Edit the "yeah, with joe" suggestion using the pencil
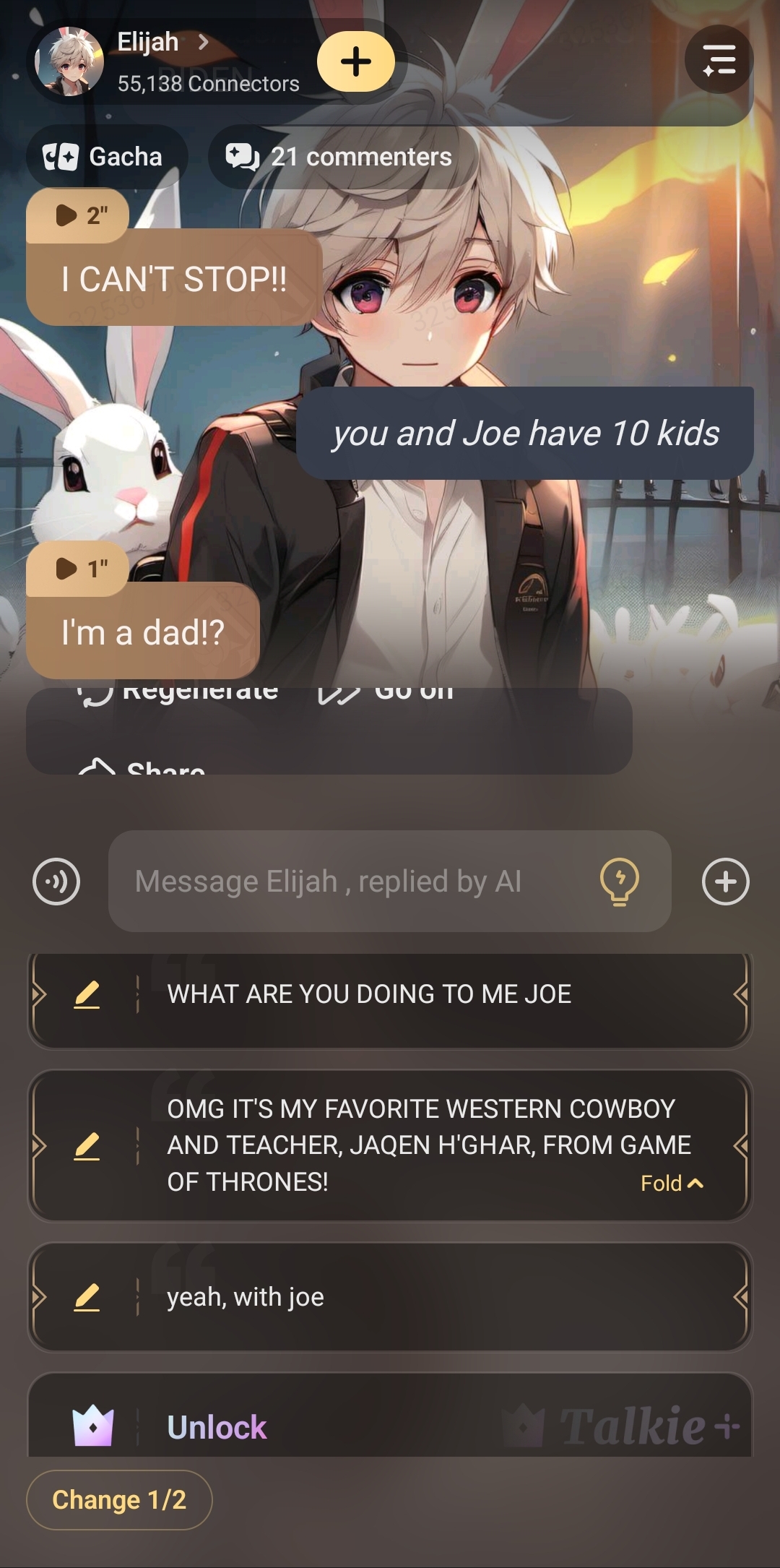The height and width of the screenshot is (1568, 780). pyautogui.click(x=87, y=1298)
